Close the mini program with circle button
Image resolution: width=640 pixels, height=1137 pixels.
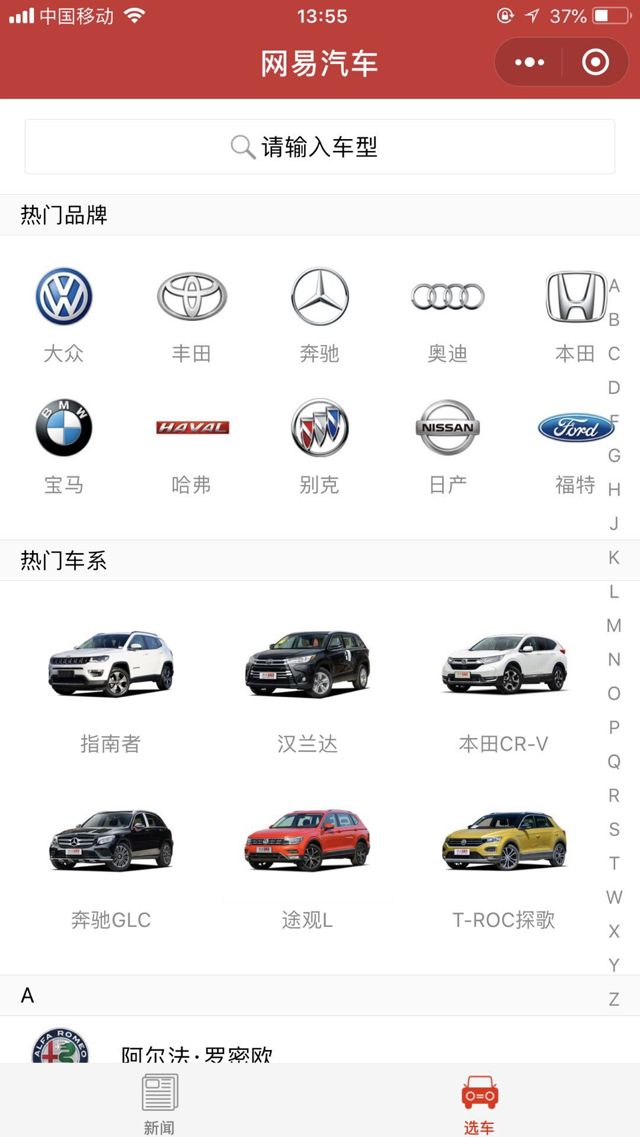(595, 63)
